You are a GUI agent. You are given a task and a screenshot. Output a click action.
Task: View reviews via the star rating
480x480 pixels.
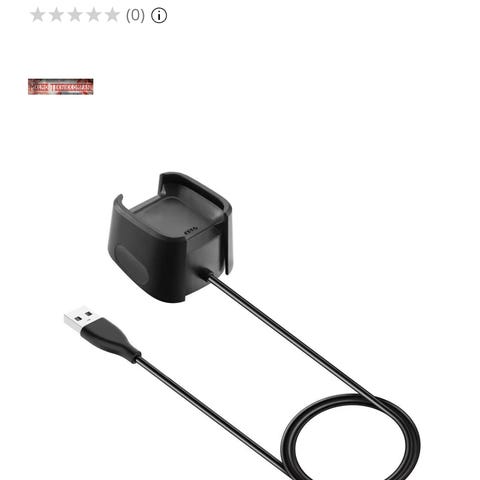(x=75, y=15)
